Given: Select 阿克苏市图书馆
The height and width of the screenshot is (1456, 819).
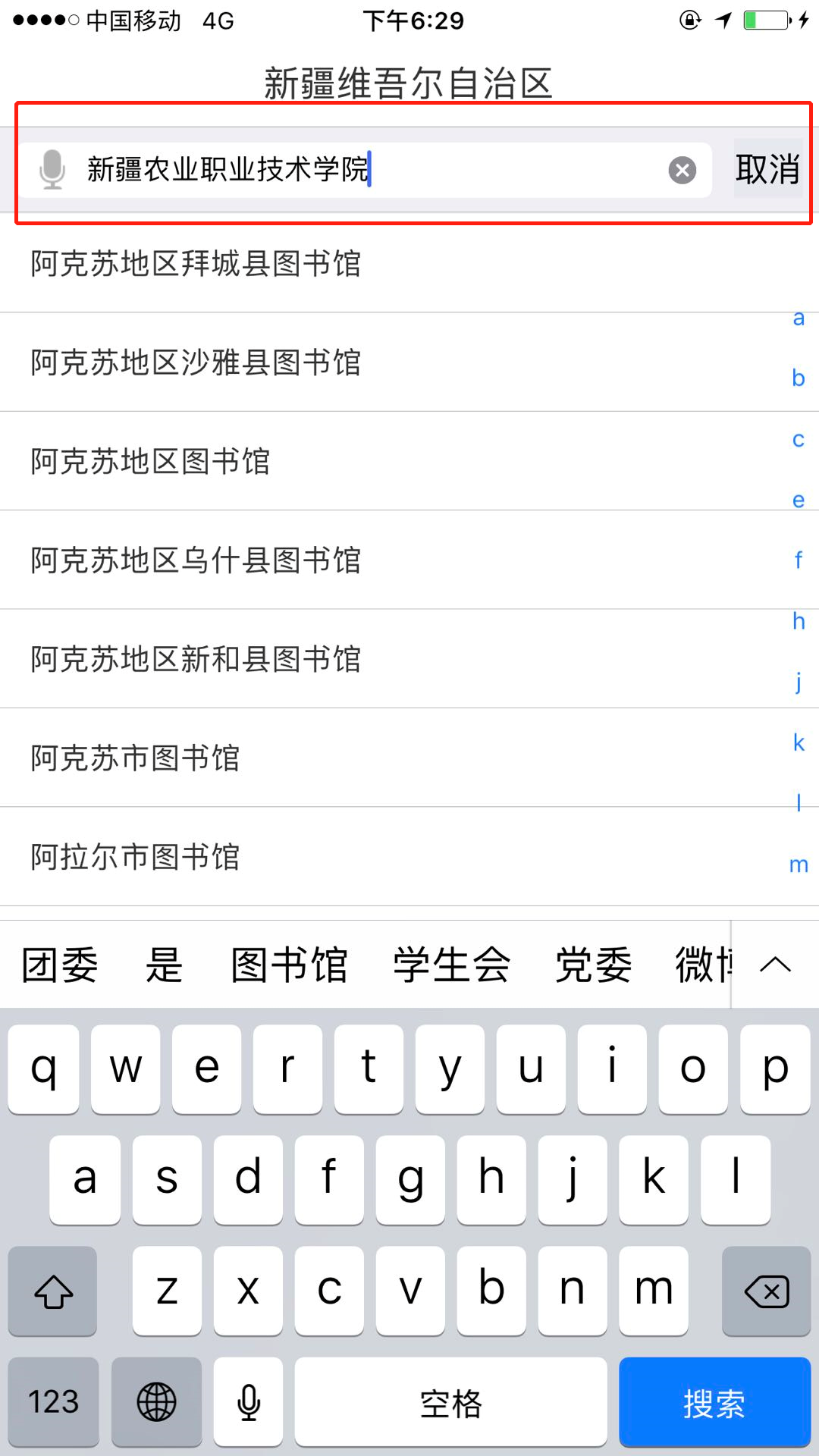Looking at the screenshot, I should 135,758.
